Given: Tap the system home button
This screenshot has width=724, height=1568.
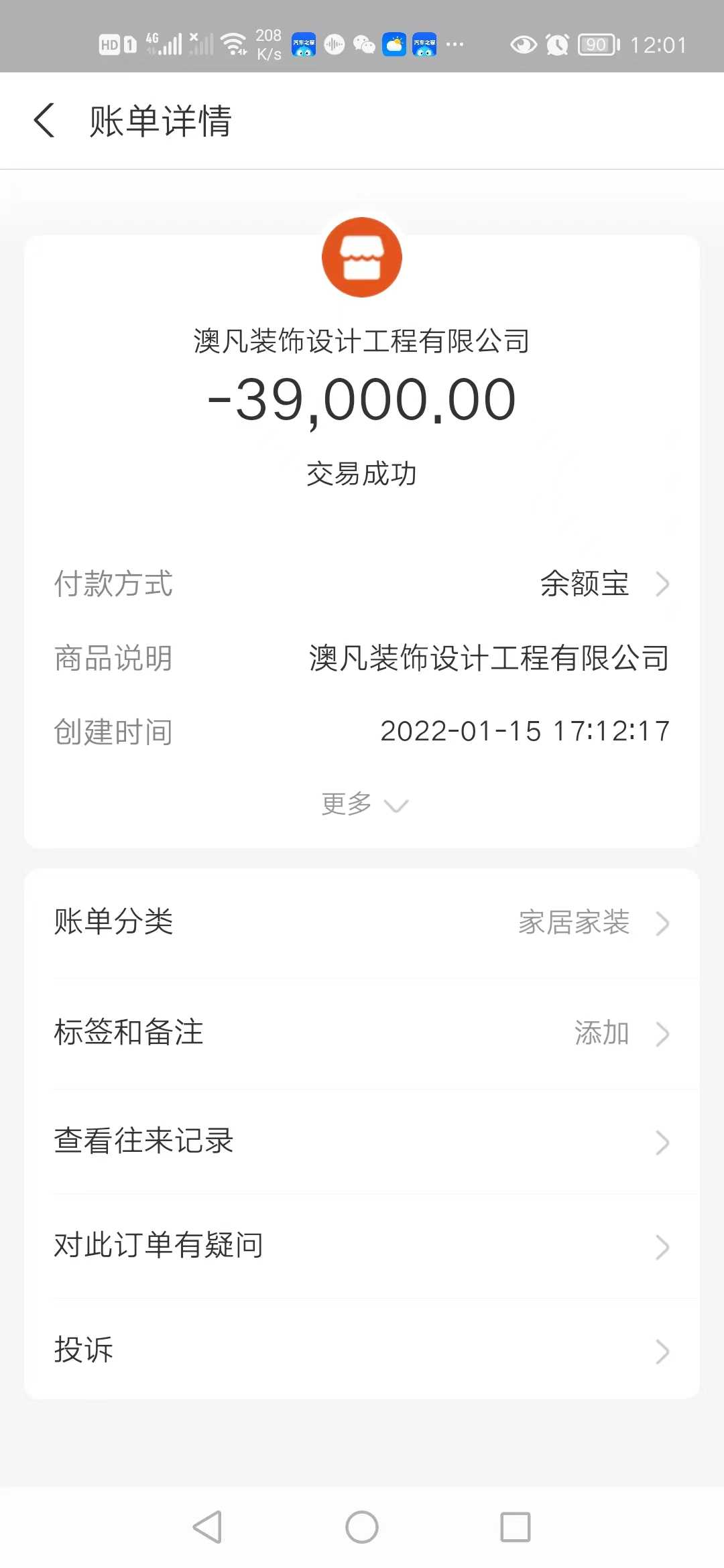Looking at the screenshot, I should 362,1527.
